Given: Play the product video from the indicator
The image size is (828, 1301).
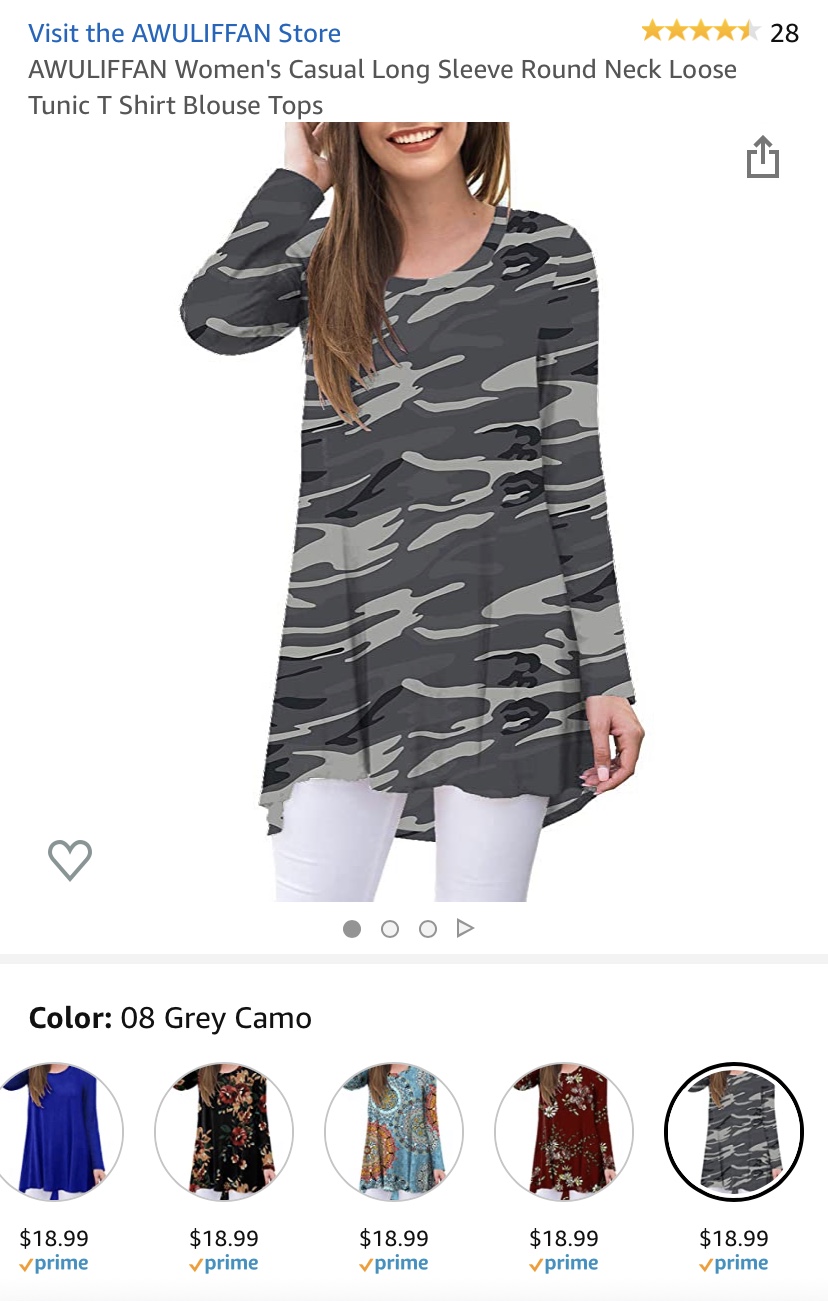Looking at the screenshot, I should (x=465, y=929).
